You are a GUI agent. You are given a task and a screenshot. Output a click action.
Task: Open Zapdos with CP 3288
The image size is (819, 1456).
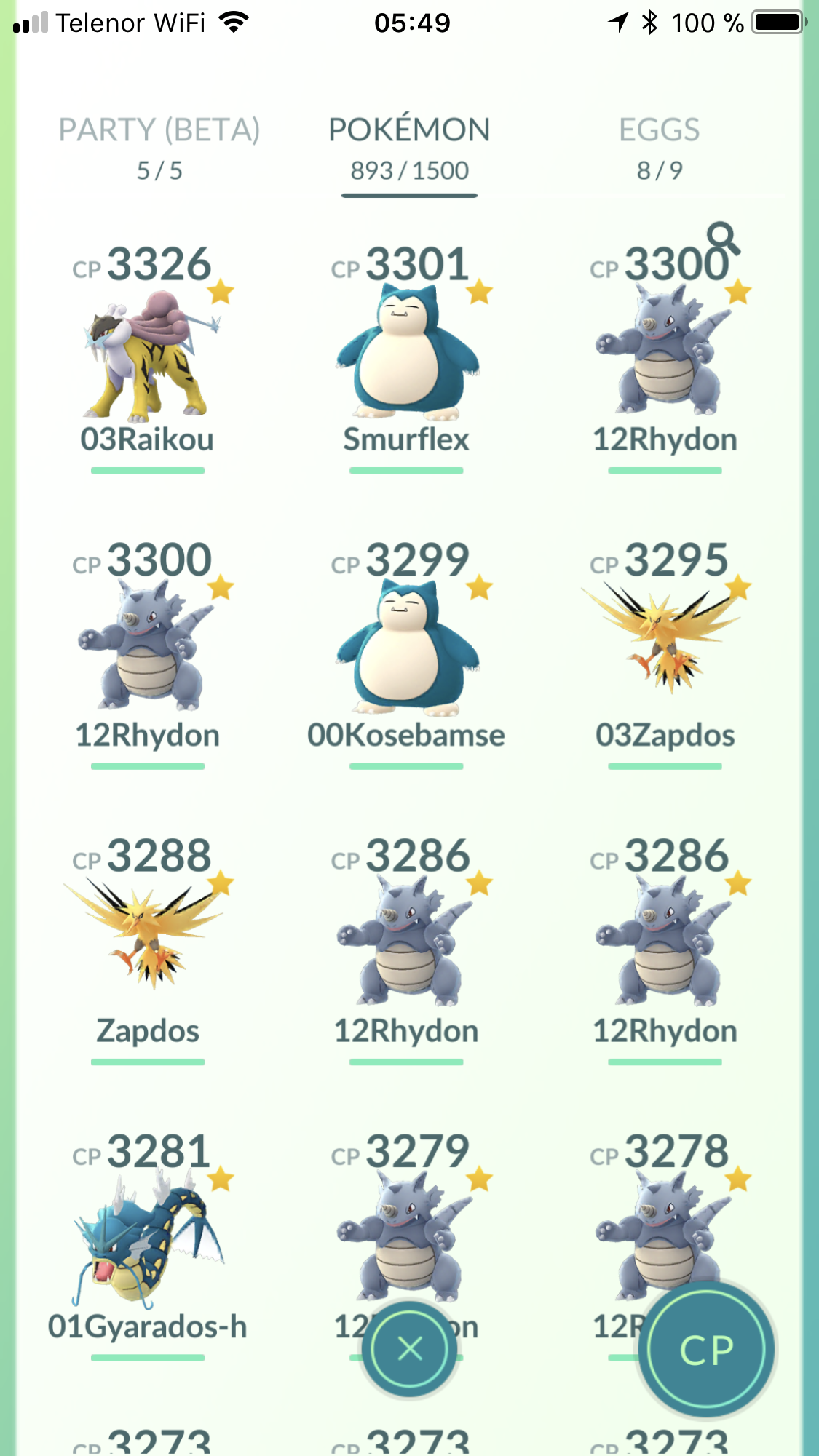pyautogui.click(x=147, y=950)
